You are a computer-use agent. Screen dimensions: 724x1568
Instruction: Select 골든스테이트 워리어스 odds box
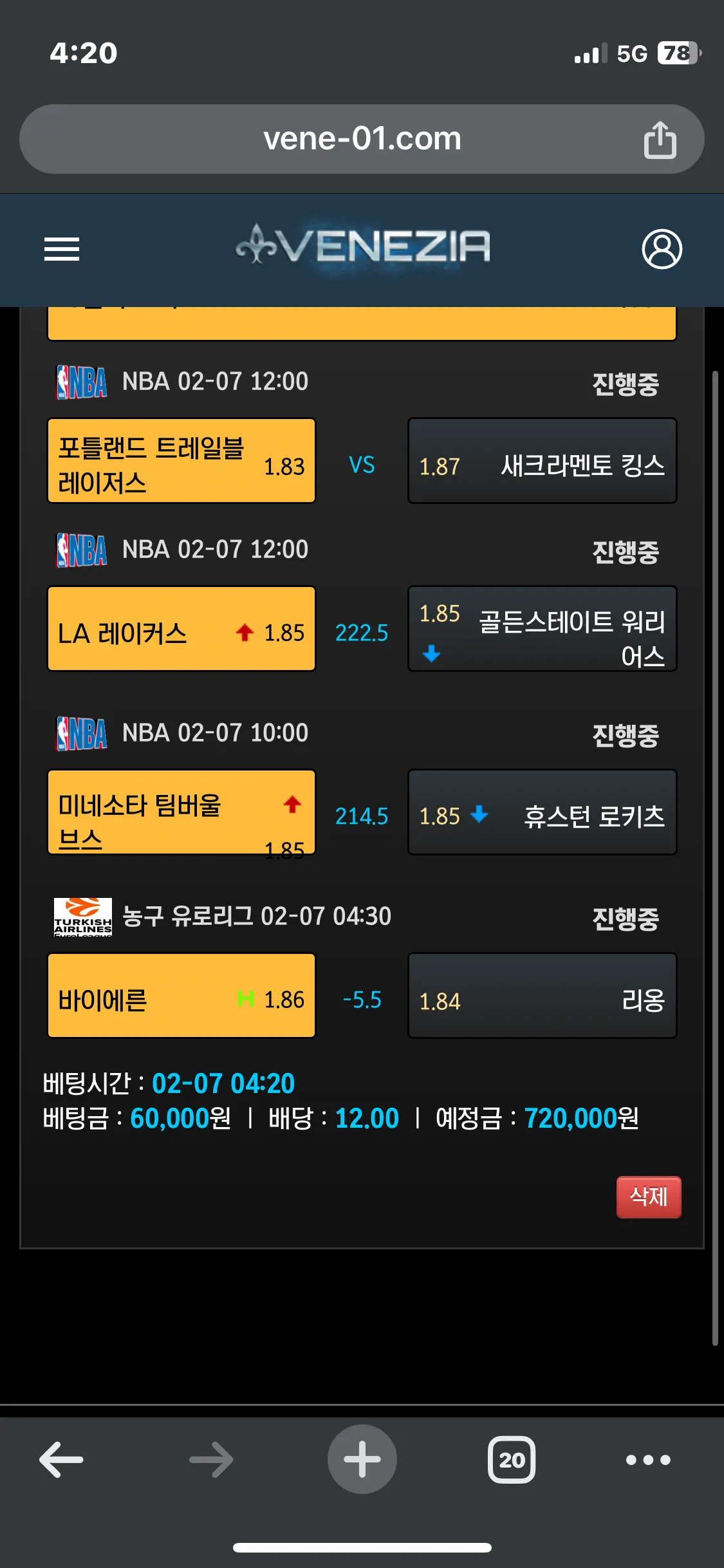(542, 629)
